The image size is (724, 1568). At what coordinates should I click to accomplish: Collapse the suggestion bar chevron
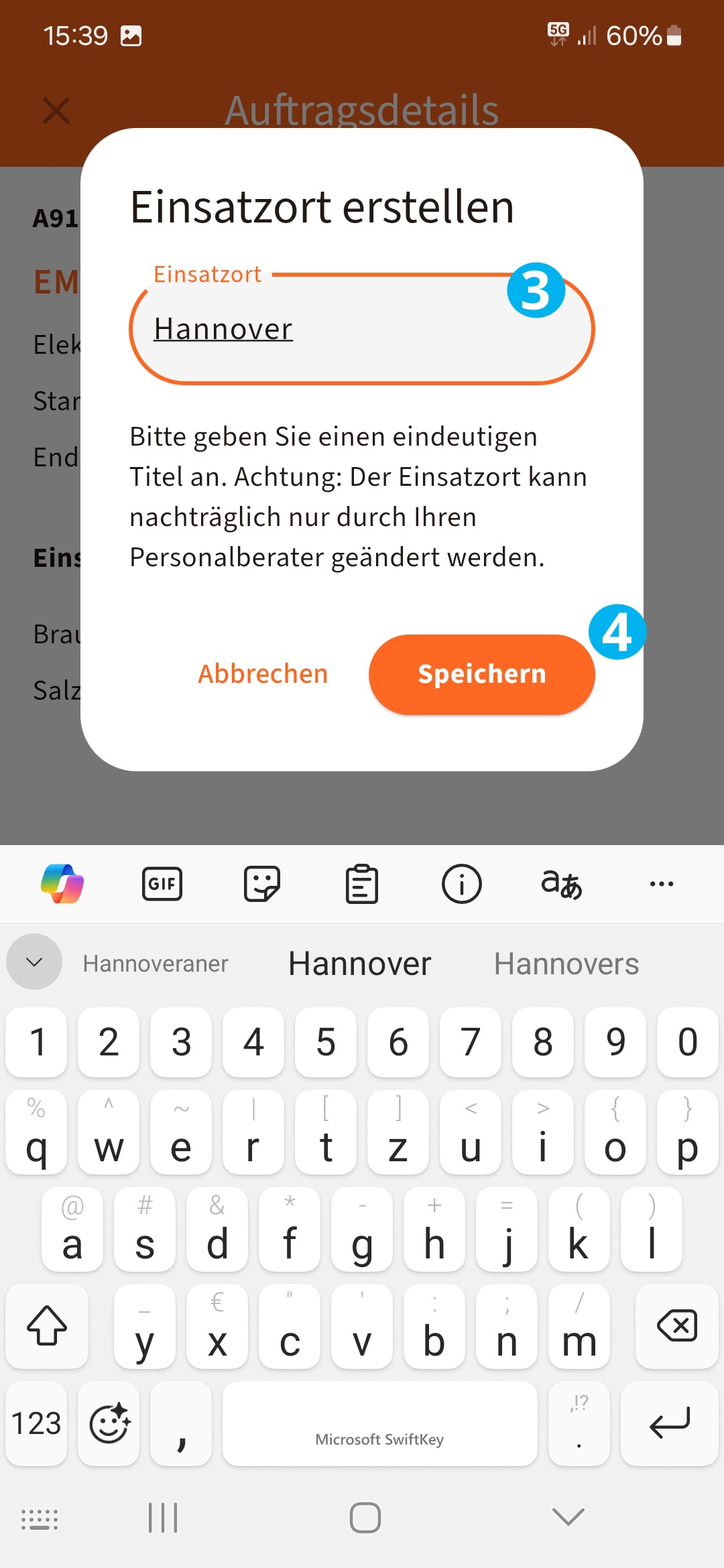pos(34,962)
